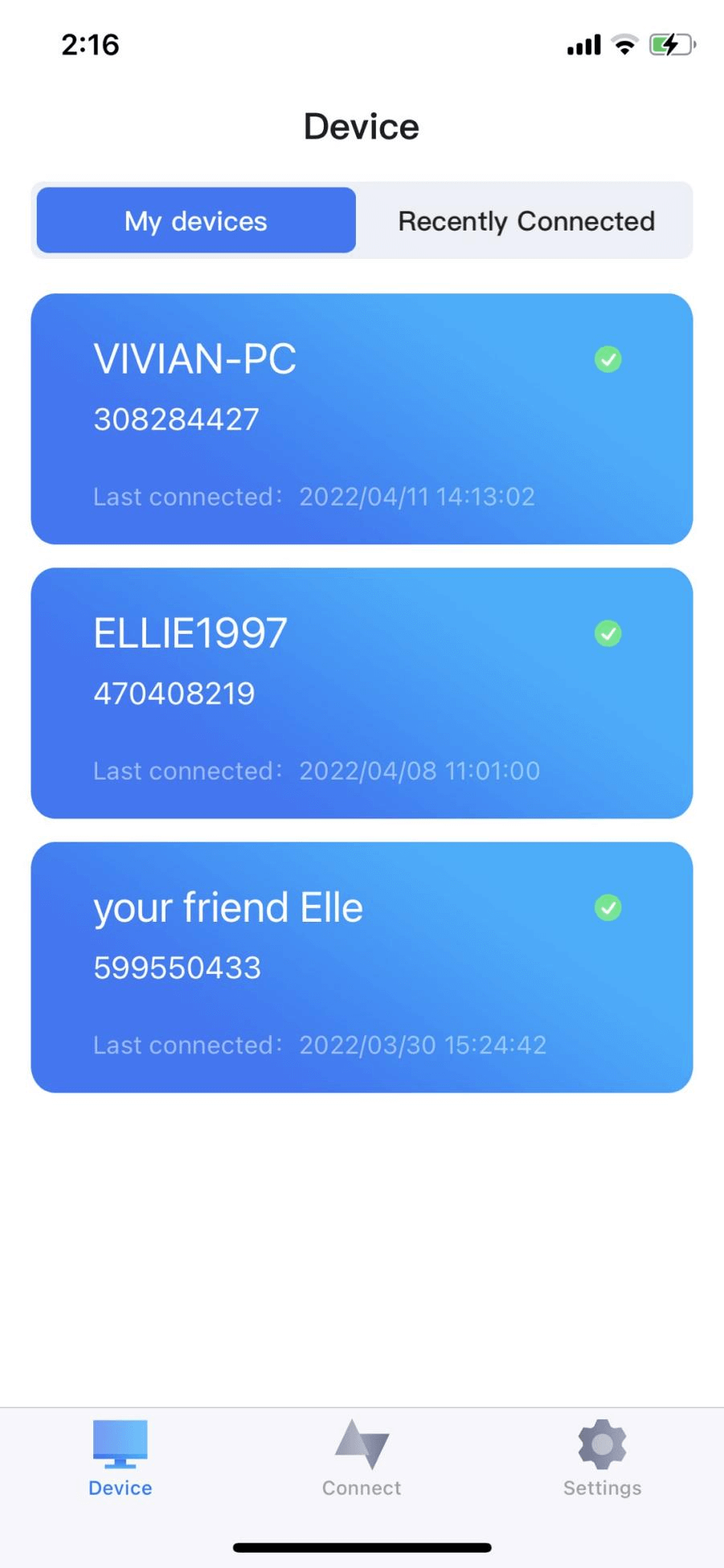
Task: Go to the Connect tab
Action: (362, 1458)
